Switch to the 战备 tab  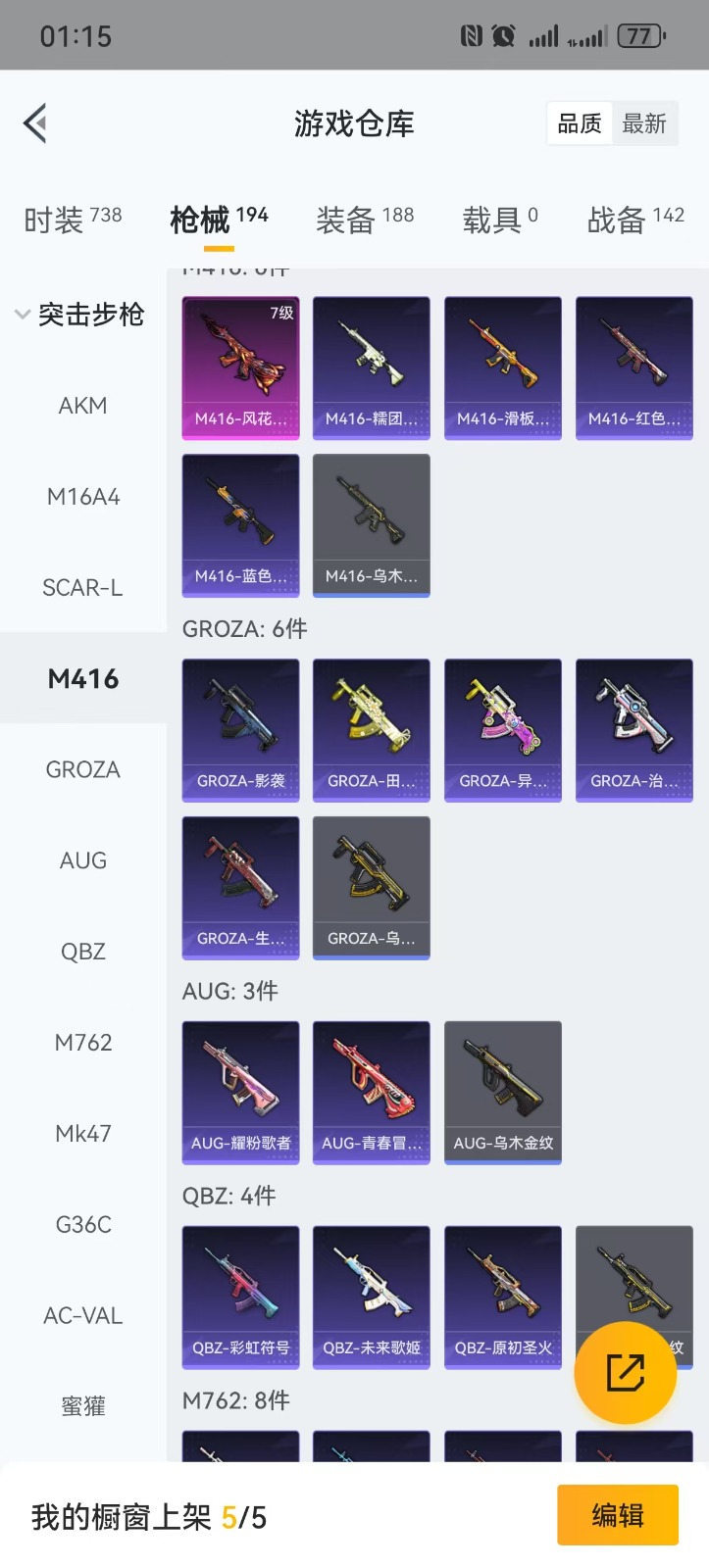click(x=634, y=220)
